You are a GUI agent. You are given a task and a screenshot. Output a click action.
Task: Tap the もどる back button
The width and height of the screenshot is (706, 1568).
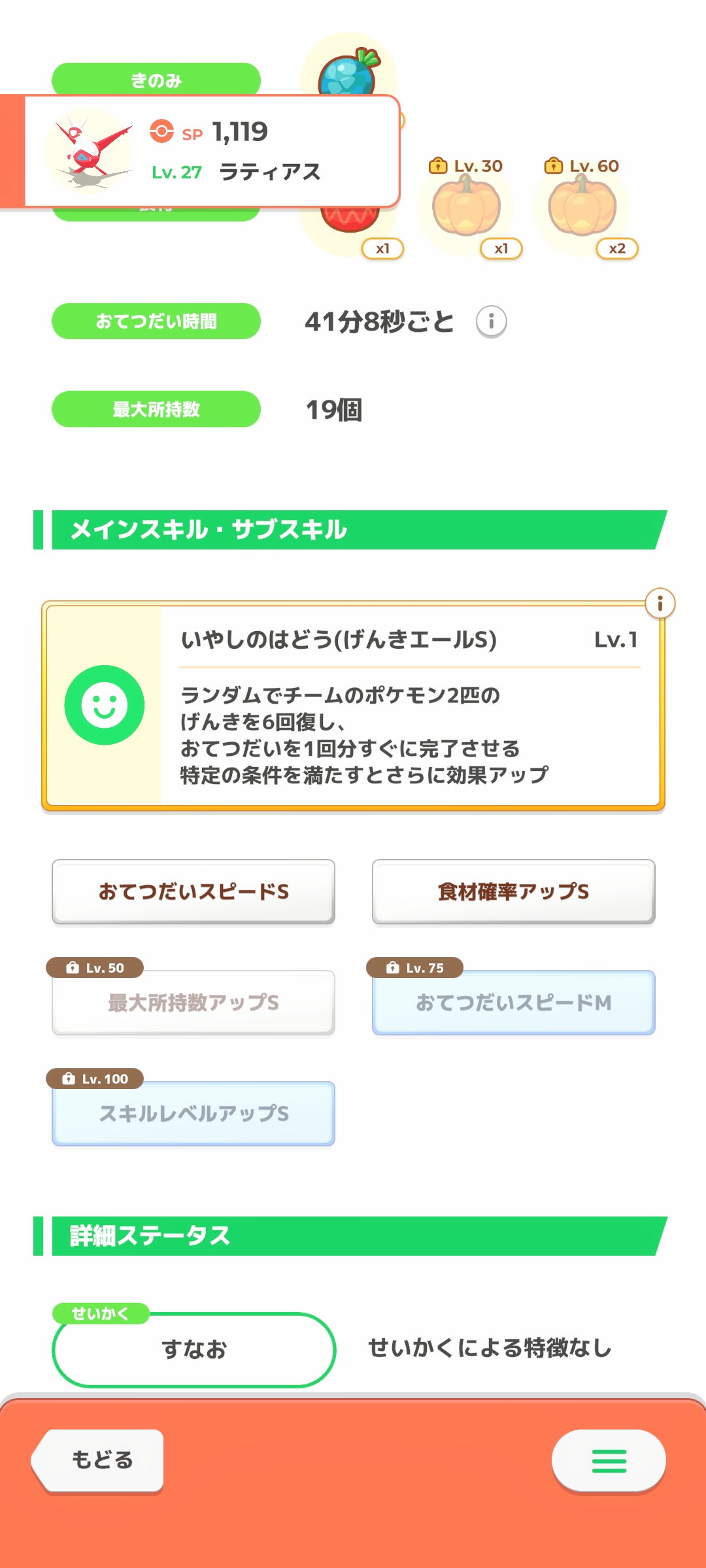[98, 1460]
